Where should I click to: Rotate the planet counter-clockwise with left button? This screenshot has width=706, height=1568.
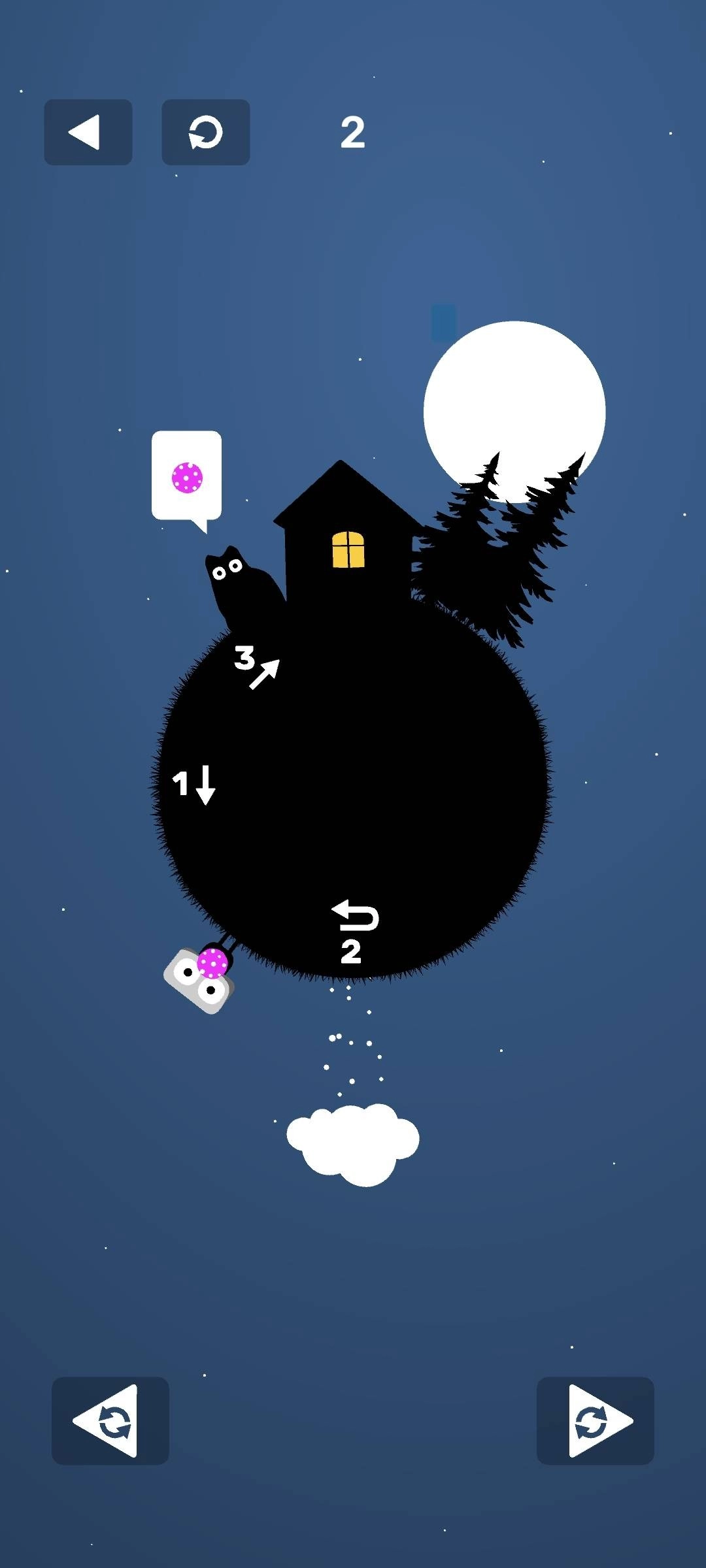[x=110, y=1420]
